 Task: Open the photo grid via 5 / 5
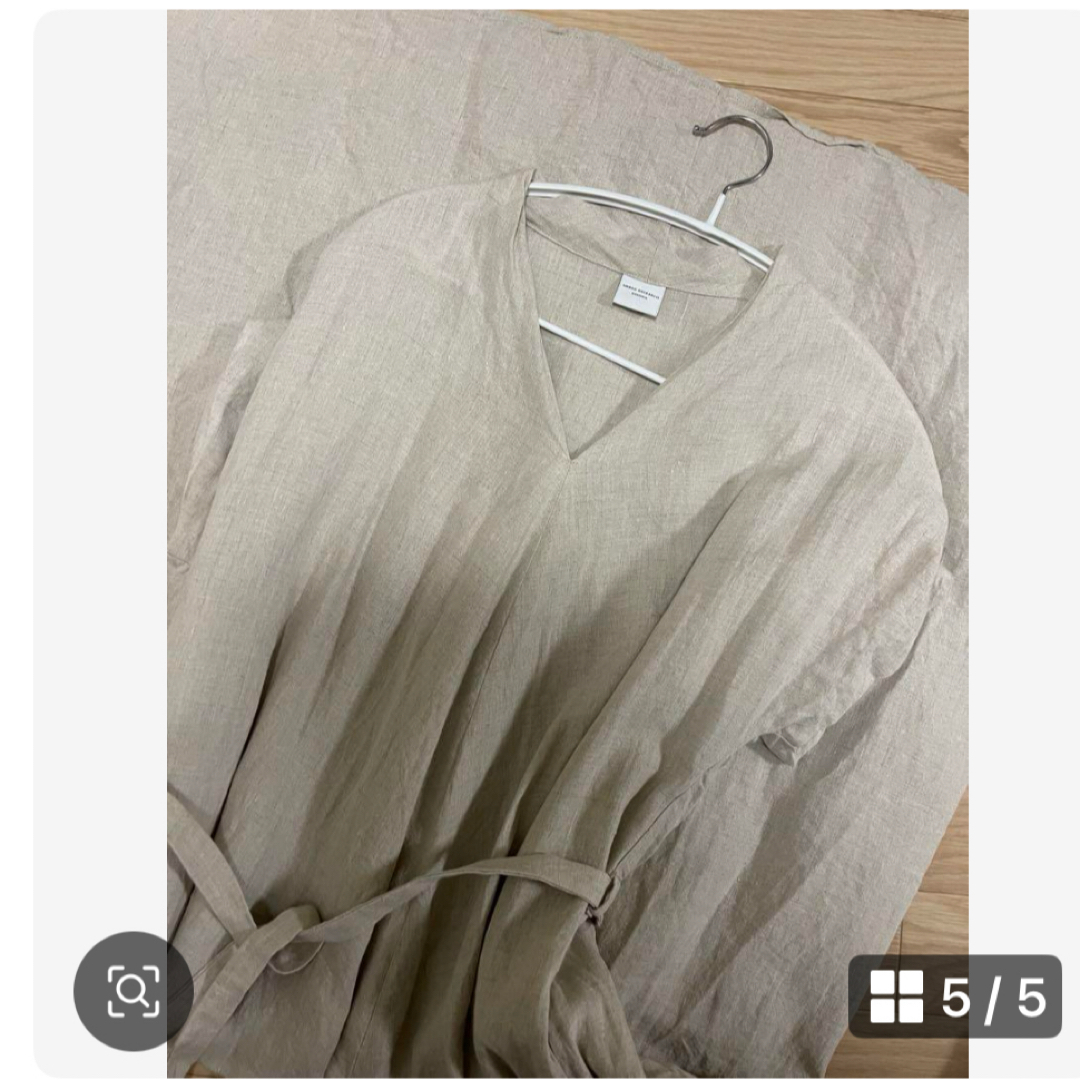pos(955,996)
